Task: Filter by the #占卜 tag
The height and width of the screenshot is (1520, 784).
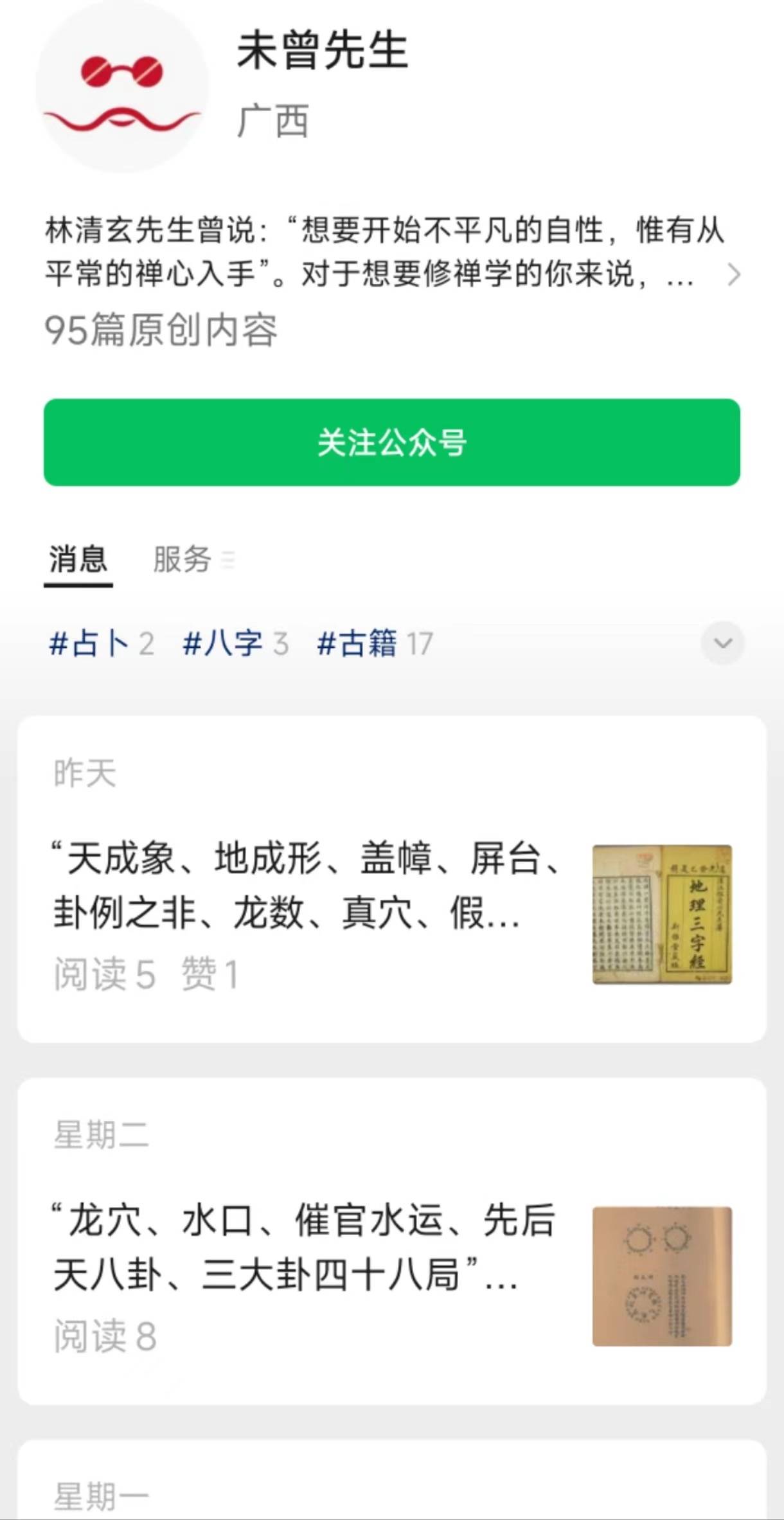Action: point(101,643)
